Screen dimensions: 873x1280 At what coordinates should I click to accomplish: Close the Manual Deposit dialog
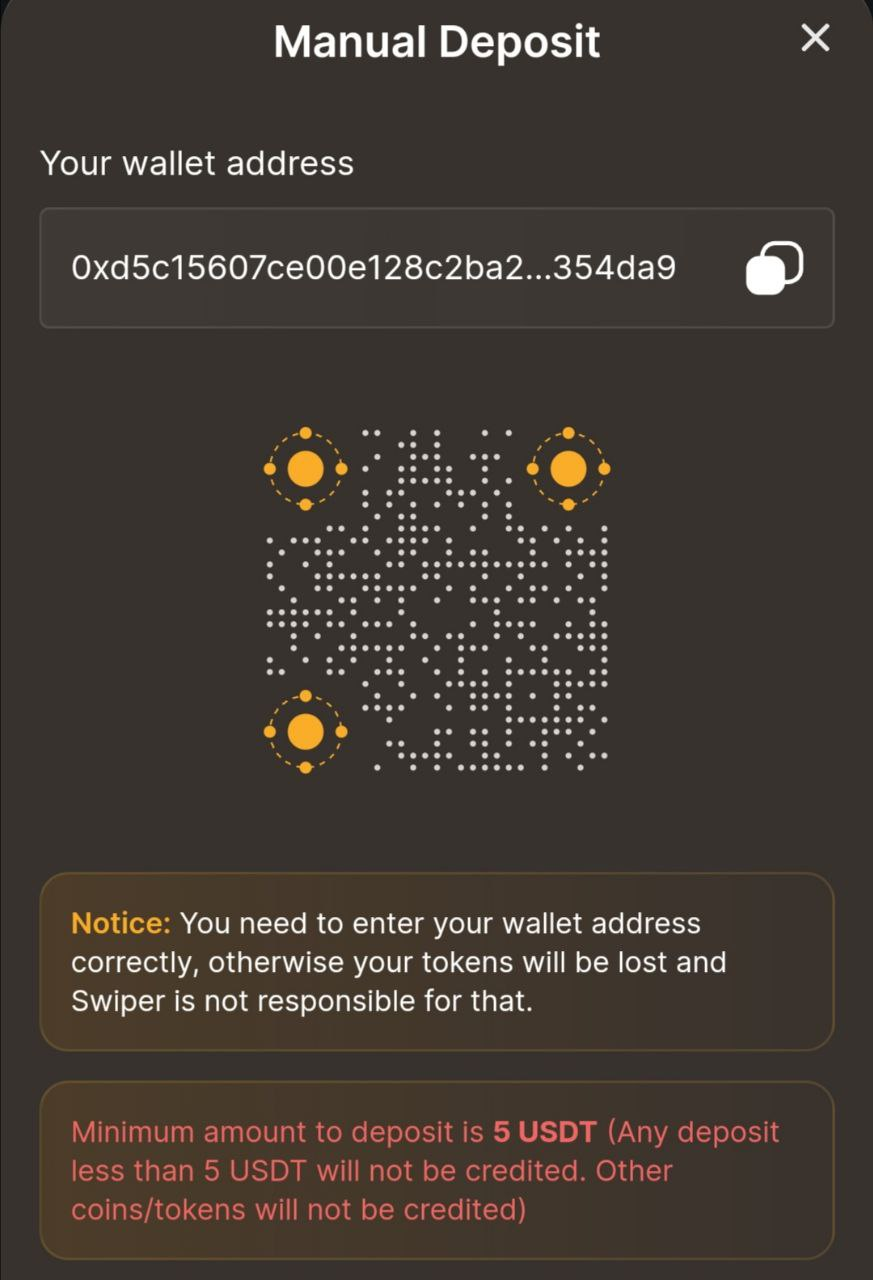[x=815, y=39]
